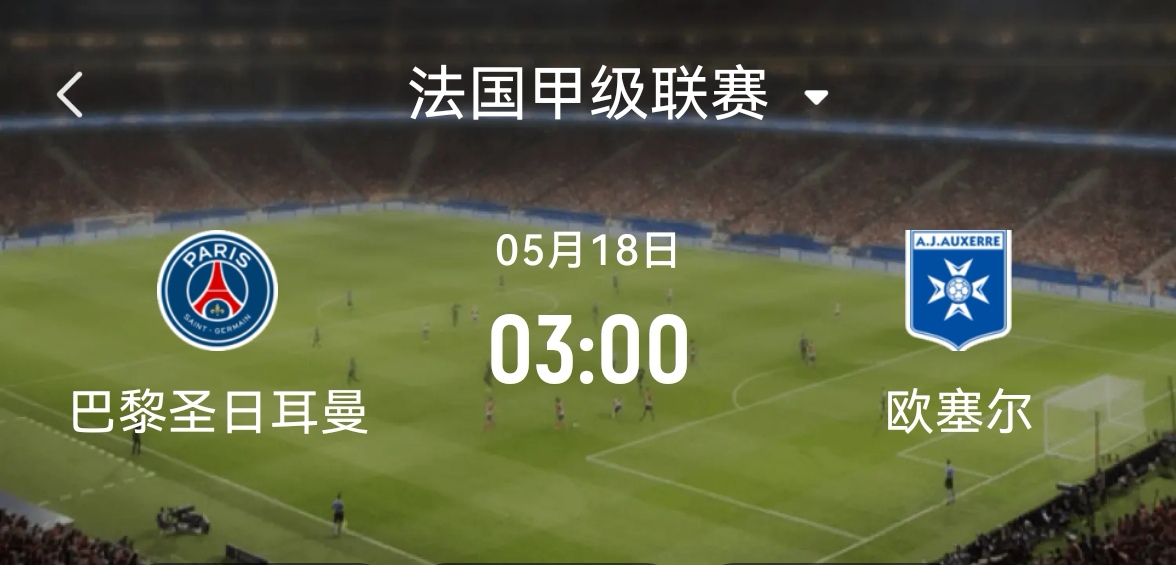
Task: Open the 欧塞尔 team page
Action: click(958, 290)
